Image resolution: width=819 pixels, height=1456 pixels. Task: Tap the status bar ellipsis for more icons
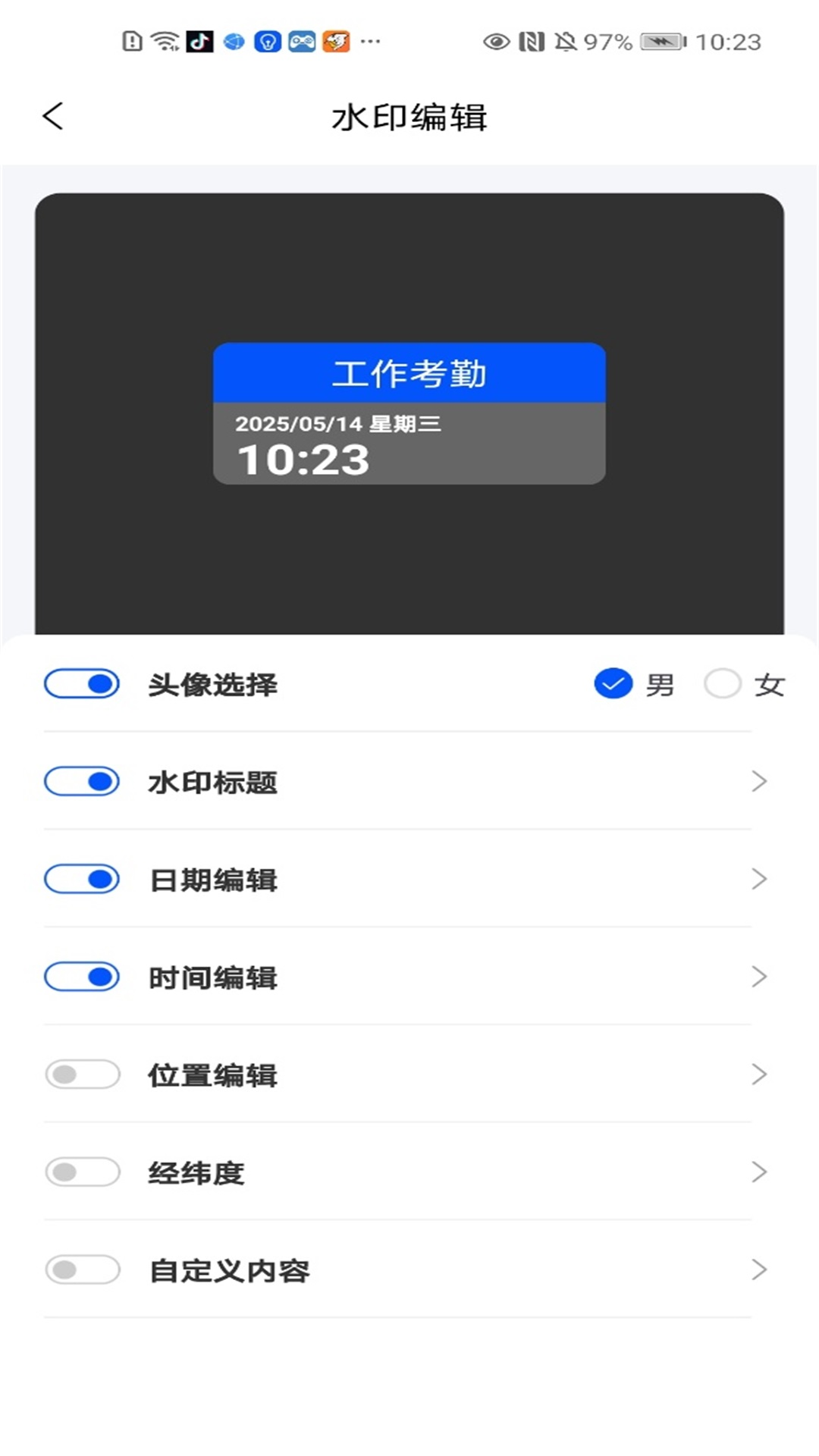click(x=369, y=42)
